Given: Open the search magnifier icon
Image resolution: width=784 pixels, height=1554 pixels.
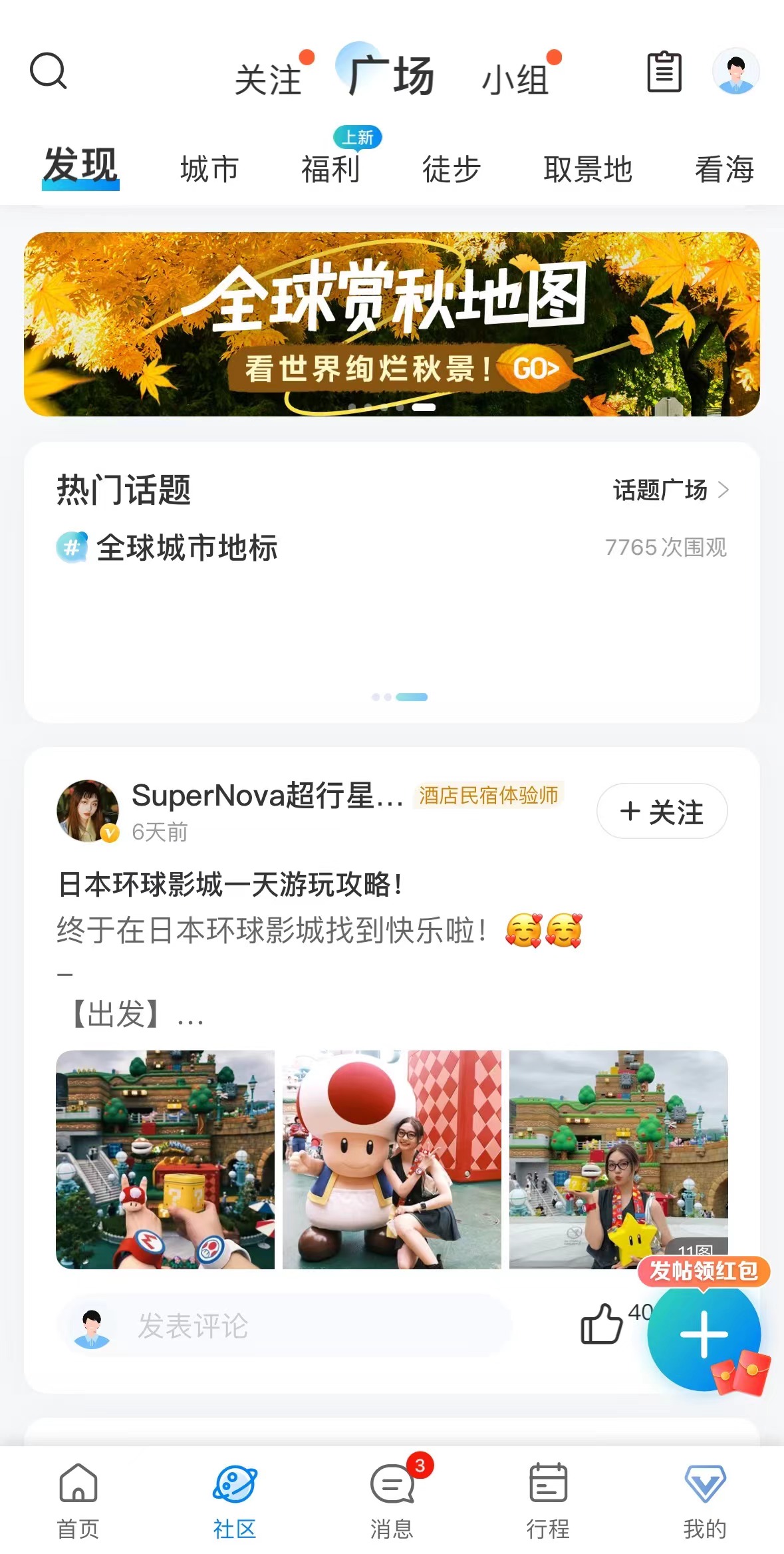Looking at the screenshot, I should (49, 71).
